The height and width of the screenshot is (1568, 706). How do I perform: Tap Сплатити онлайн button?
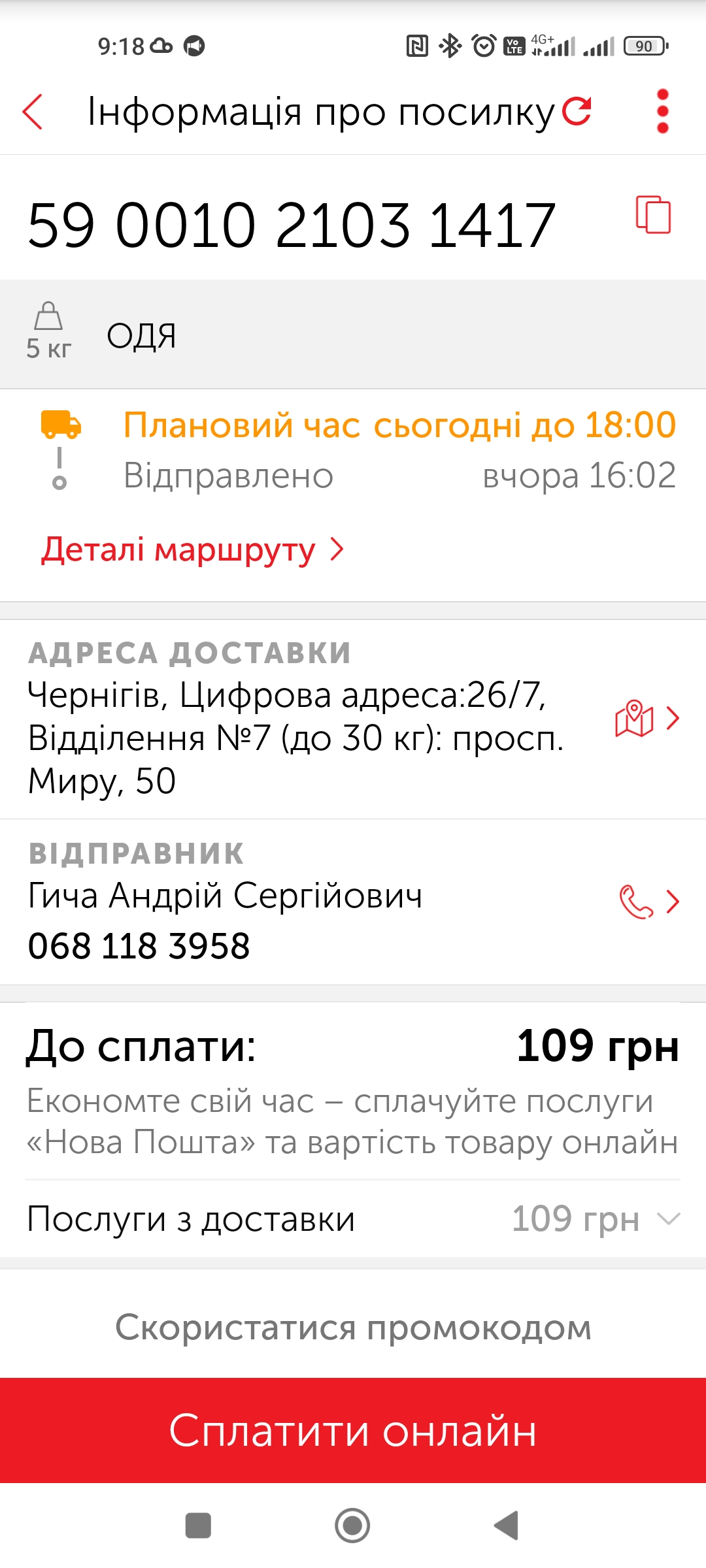coord(353,1431)
